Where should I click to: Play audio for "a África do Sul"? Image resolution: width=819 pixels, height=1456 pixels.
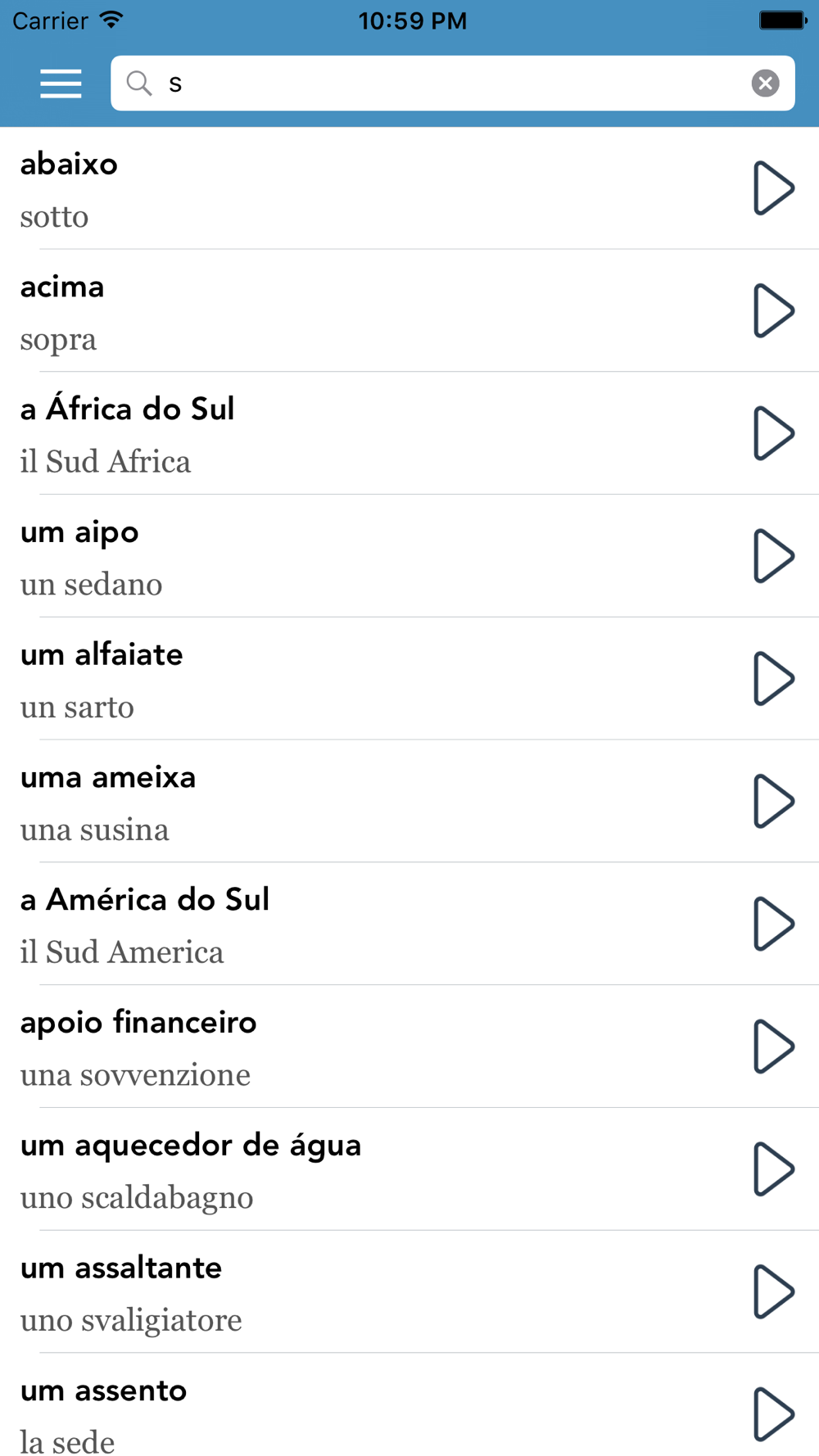click(773, 433)
